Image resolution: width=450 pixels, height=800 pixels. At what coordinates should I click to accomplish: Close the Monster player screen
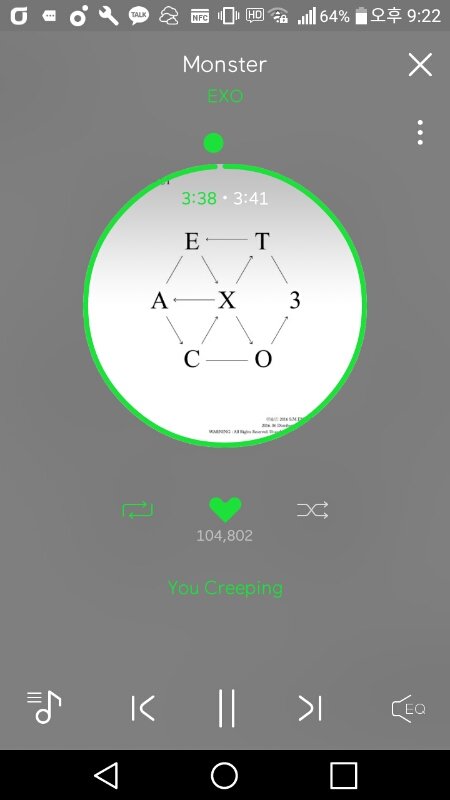tap(420, 65)
